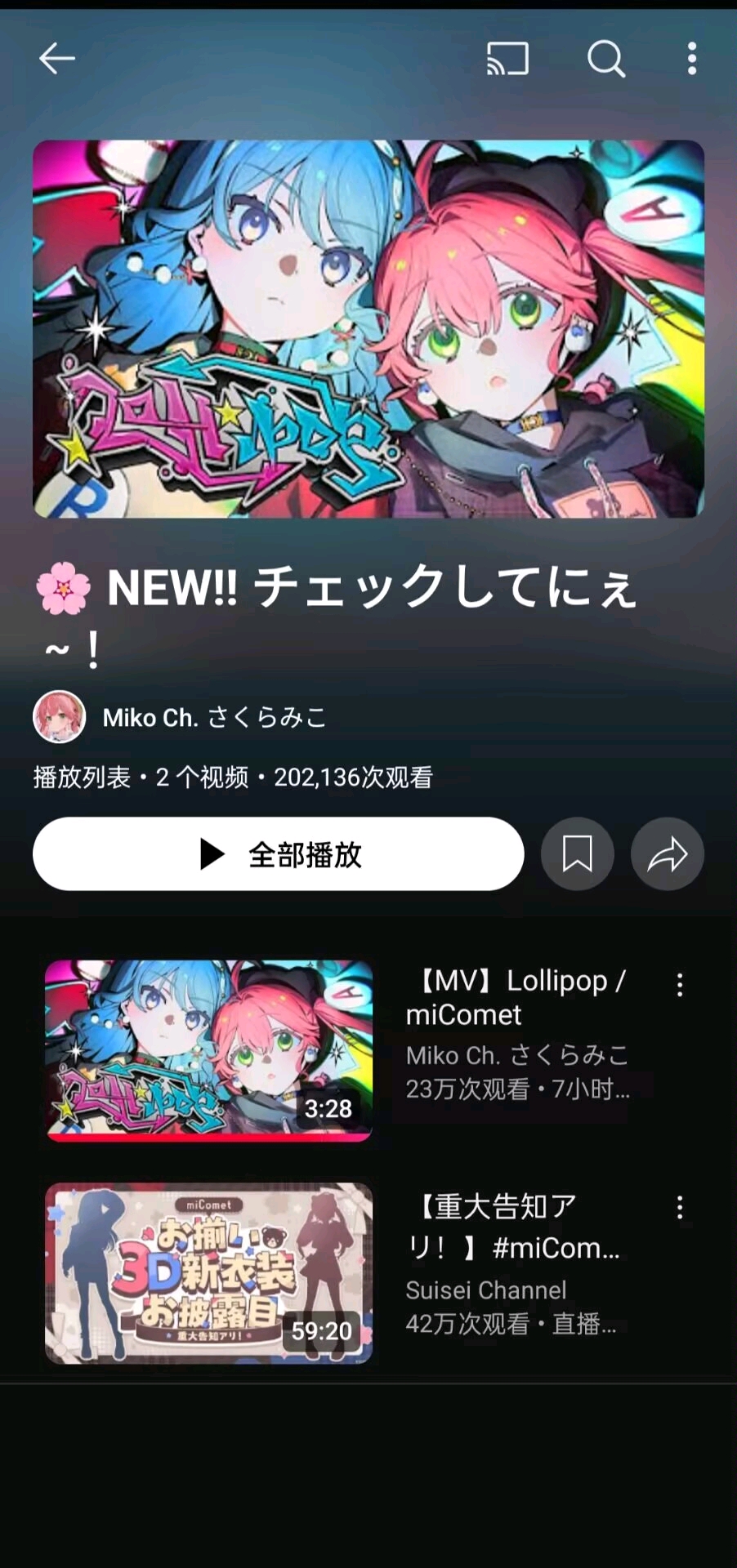Image resolution: width=737 pixels, height=1568 pixels.
Task: Open options for the Suisei Channel video
Action: pos(679,1208)
